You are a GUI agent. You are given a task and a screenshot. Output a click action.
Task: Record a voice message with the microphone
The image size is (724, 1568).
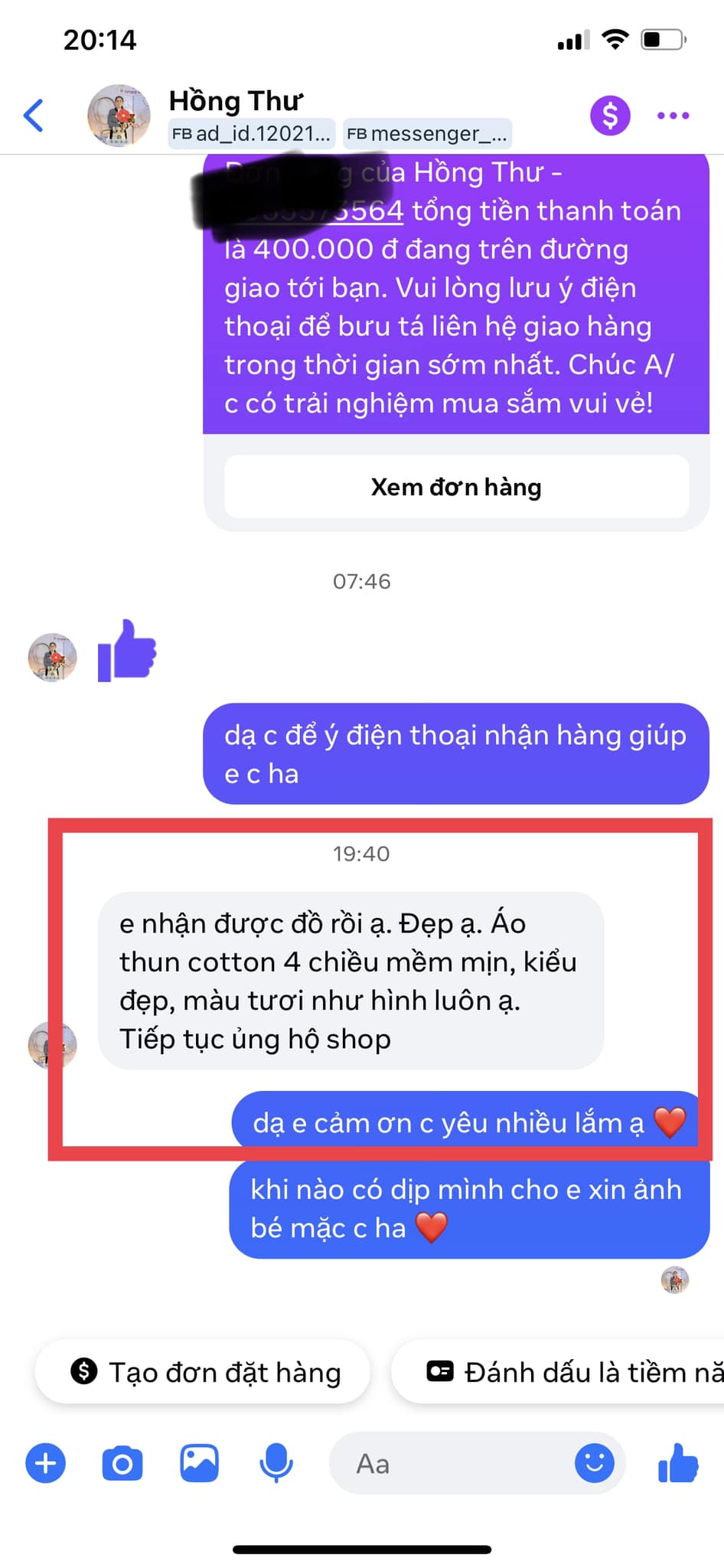(x=276, y=1463)
